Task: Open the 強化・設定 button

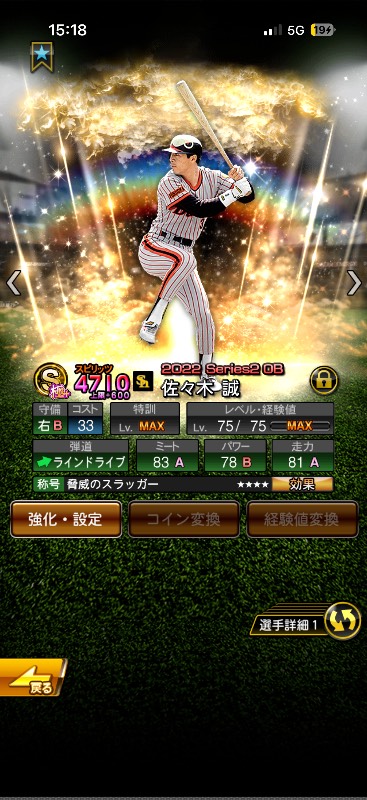Action: click(x=66, y=519)
